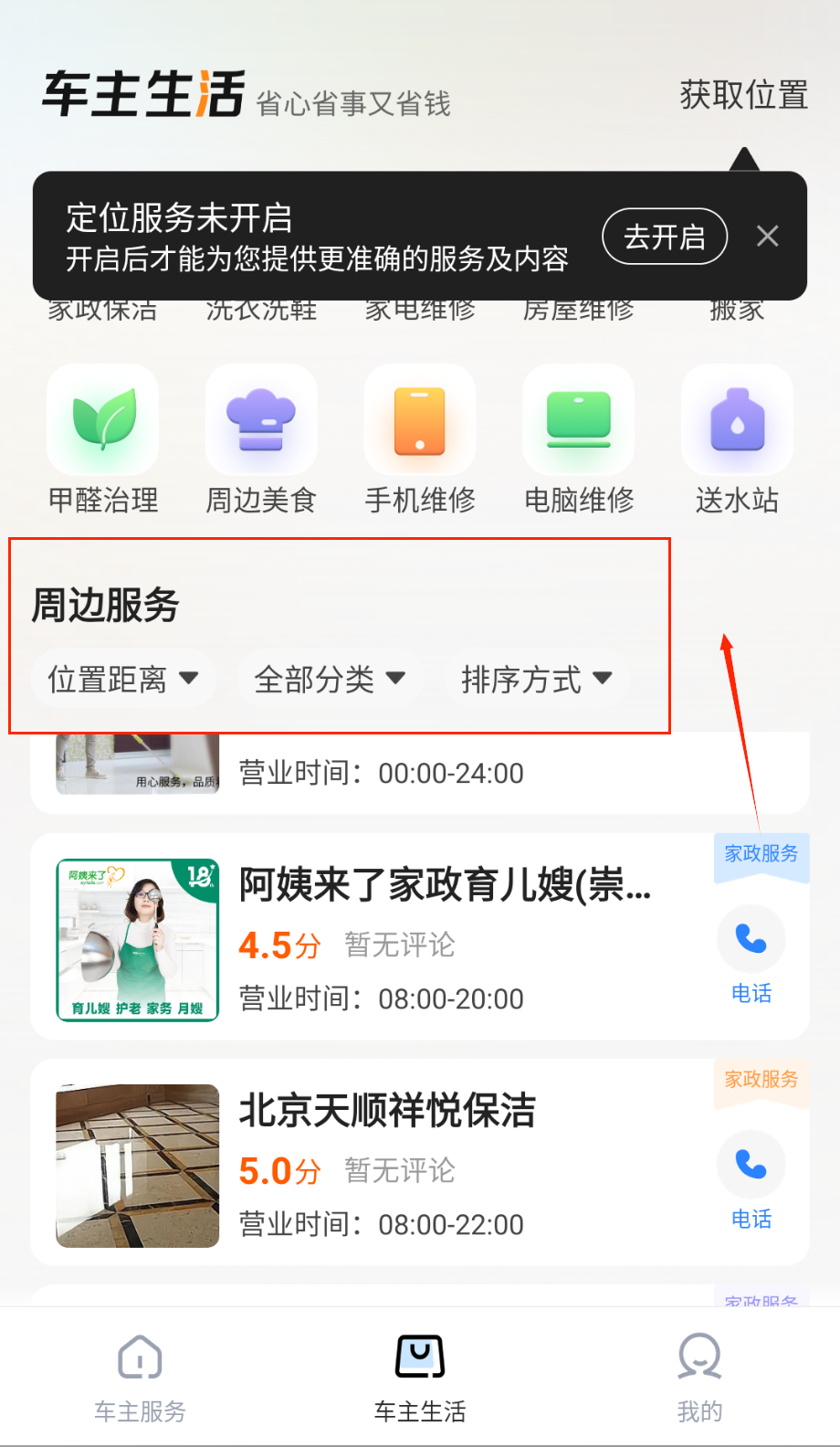Choose the 送水站 service
The height and width of the screenshot is (1447, 840).
click(737, 438)
